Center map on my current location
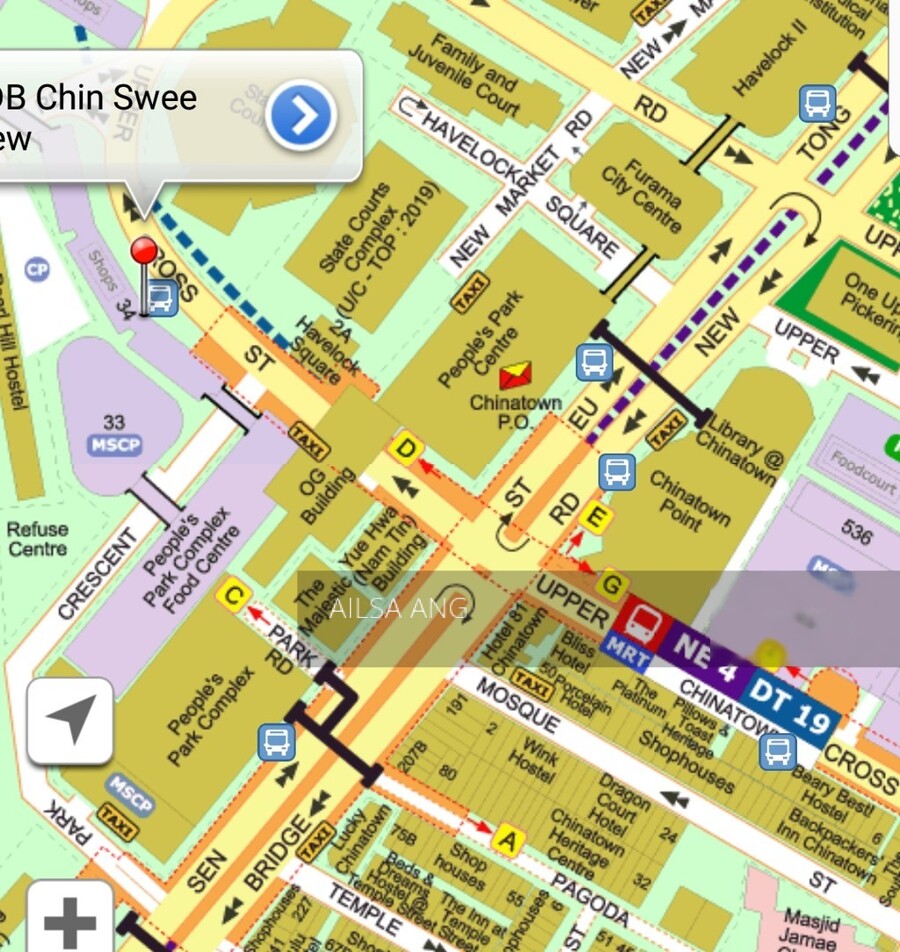Screen dimensions: 900x952 70,720
